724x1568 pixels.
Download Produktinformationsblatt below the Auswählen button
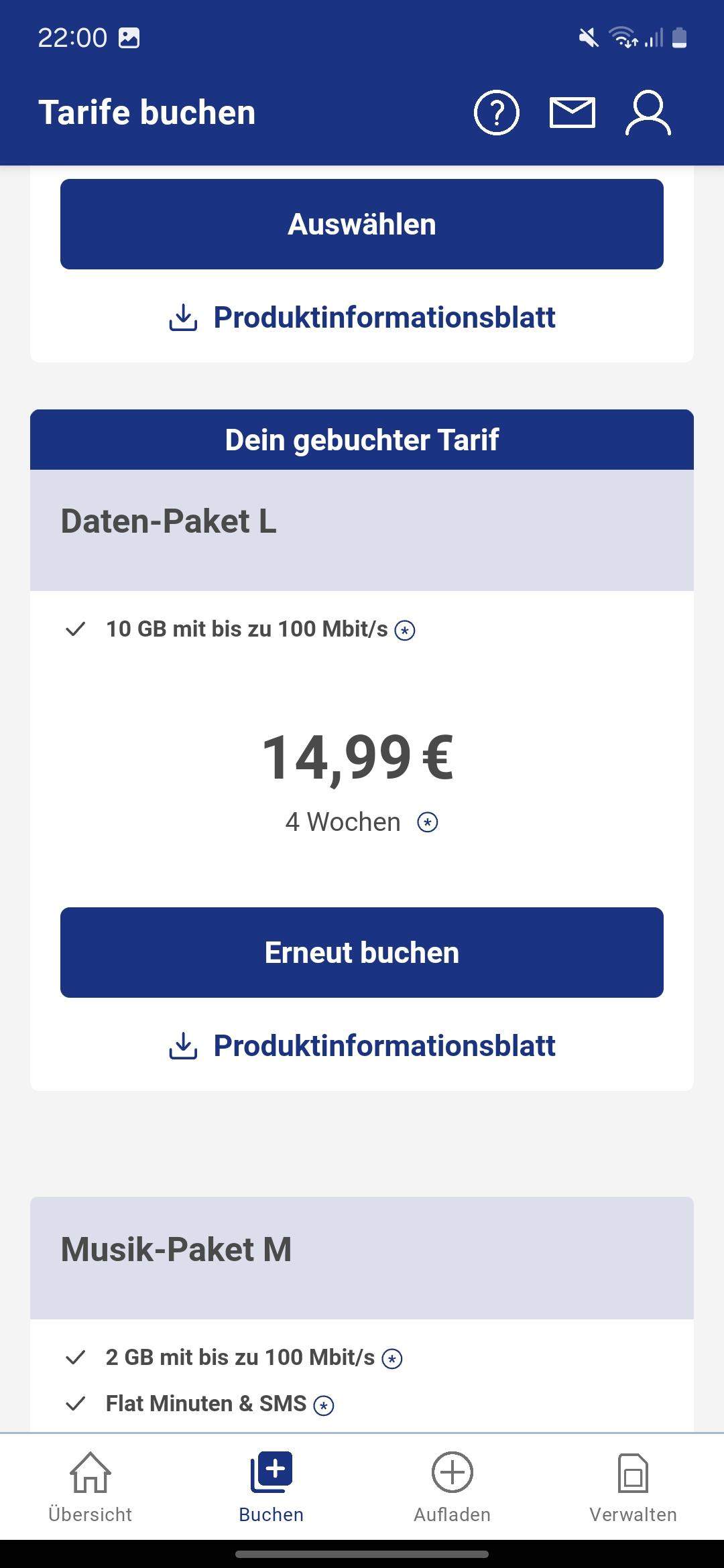click(x=362, y=318)
